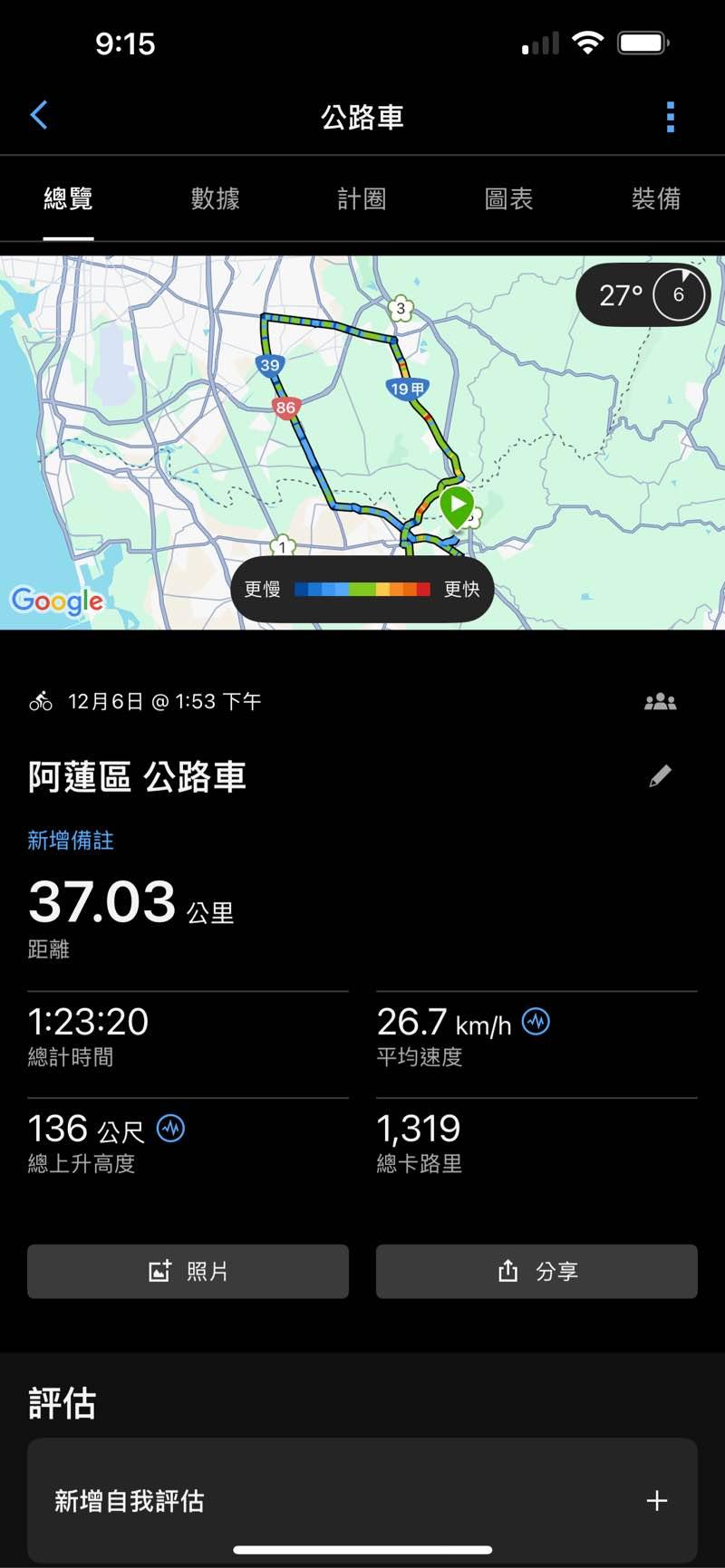Open info icon beside average speed
Viewport: 725px width, 1568px height.
pos(536,1022)
